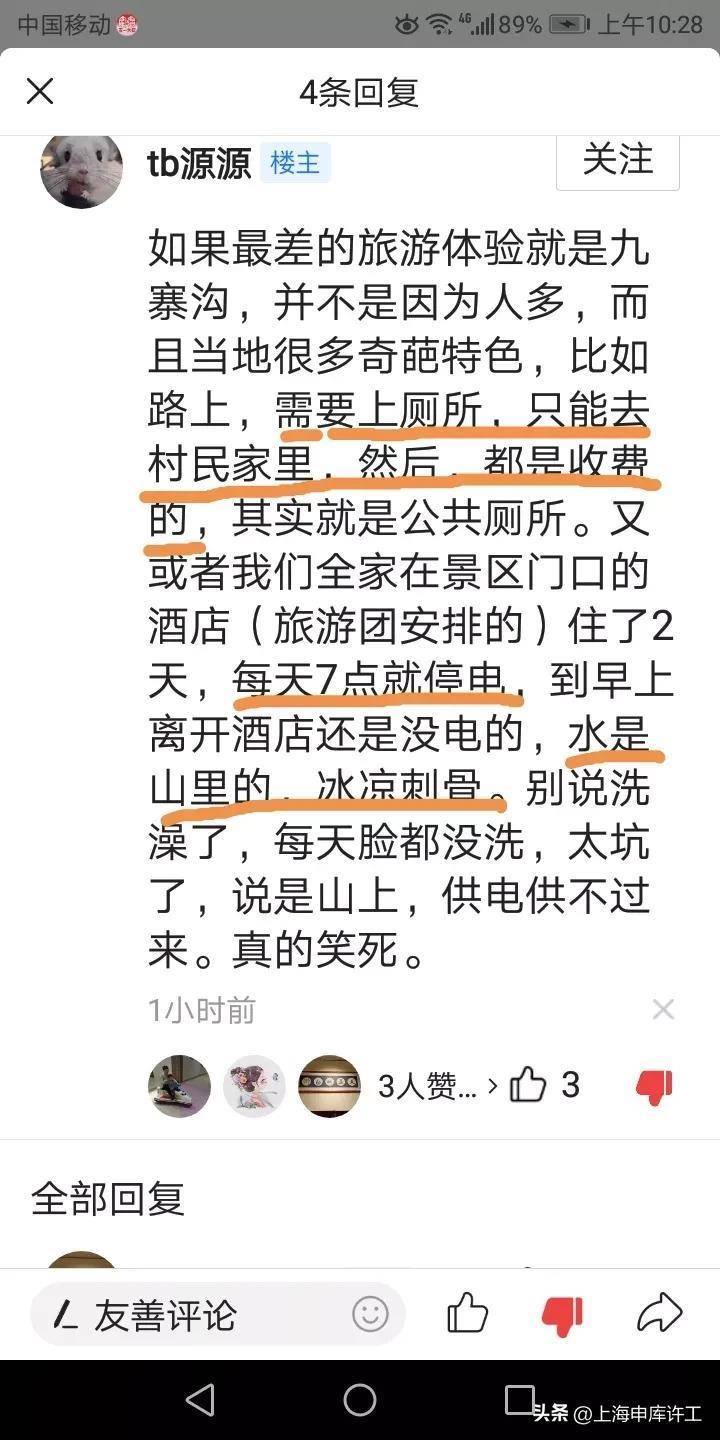Tap the red thumbs-down in bottom bar
The height and width of the screenshot is (1440, 720).
(562, 1313)
